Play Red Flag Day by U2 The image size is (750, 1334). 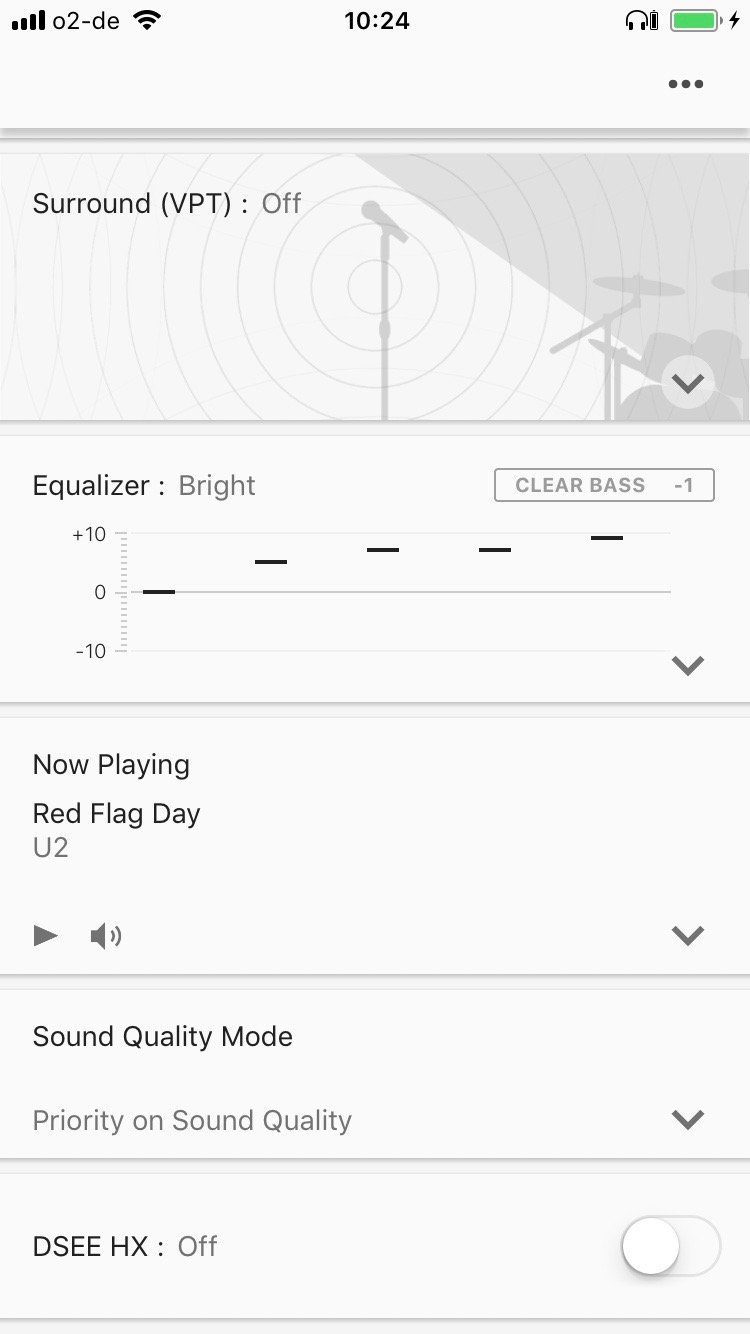(x=46, y=936)
